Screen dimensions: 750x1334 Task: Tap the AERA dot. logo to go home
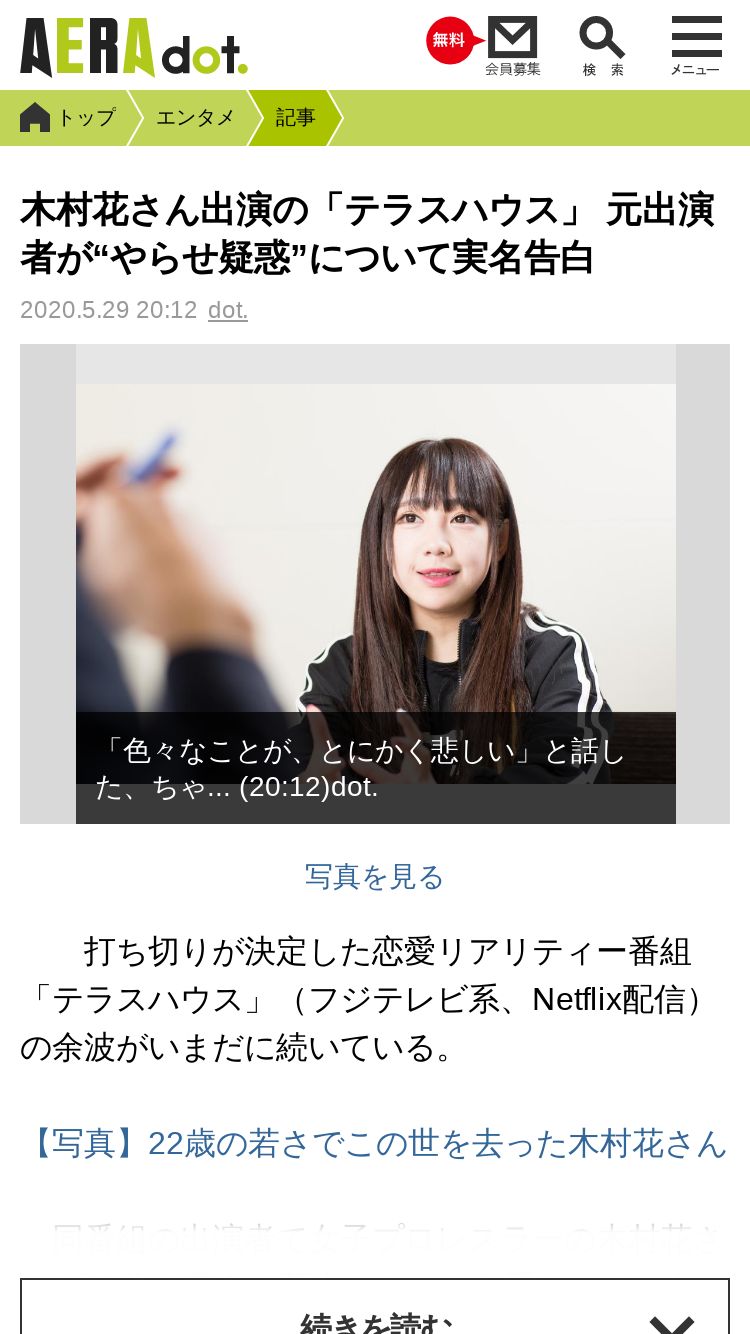pyautogui.click(x=134, y=47)
